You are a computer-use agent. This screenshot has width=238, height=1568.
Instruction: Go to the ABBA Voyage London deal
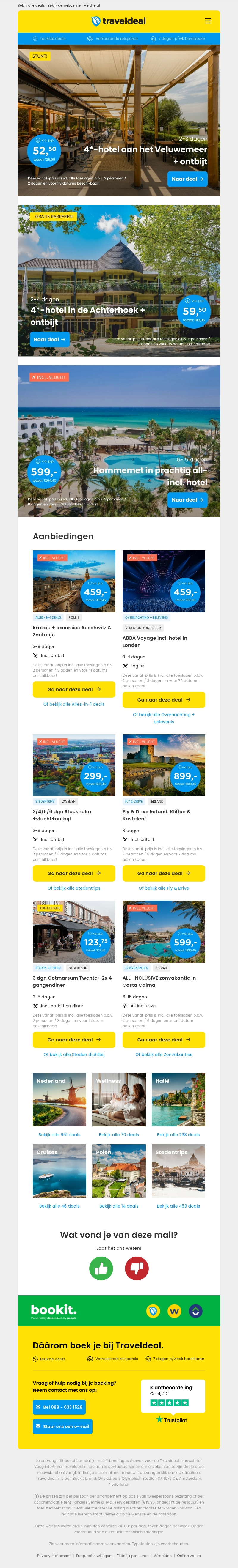[163, 699]
